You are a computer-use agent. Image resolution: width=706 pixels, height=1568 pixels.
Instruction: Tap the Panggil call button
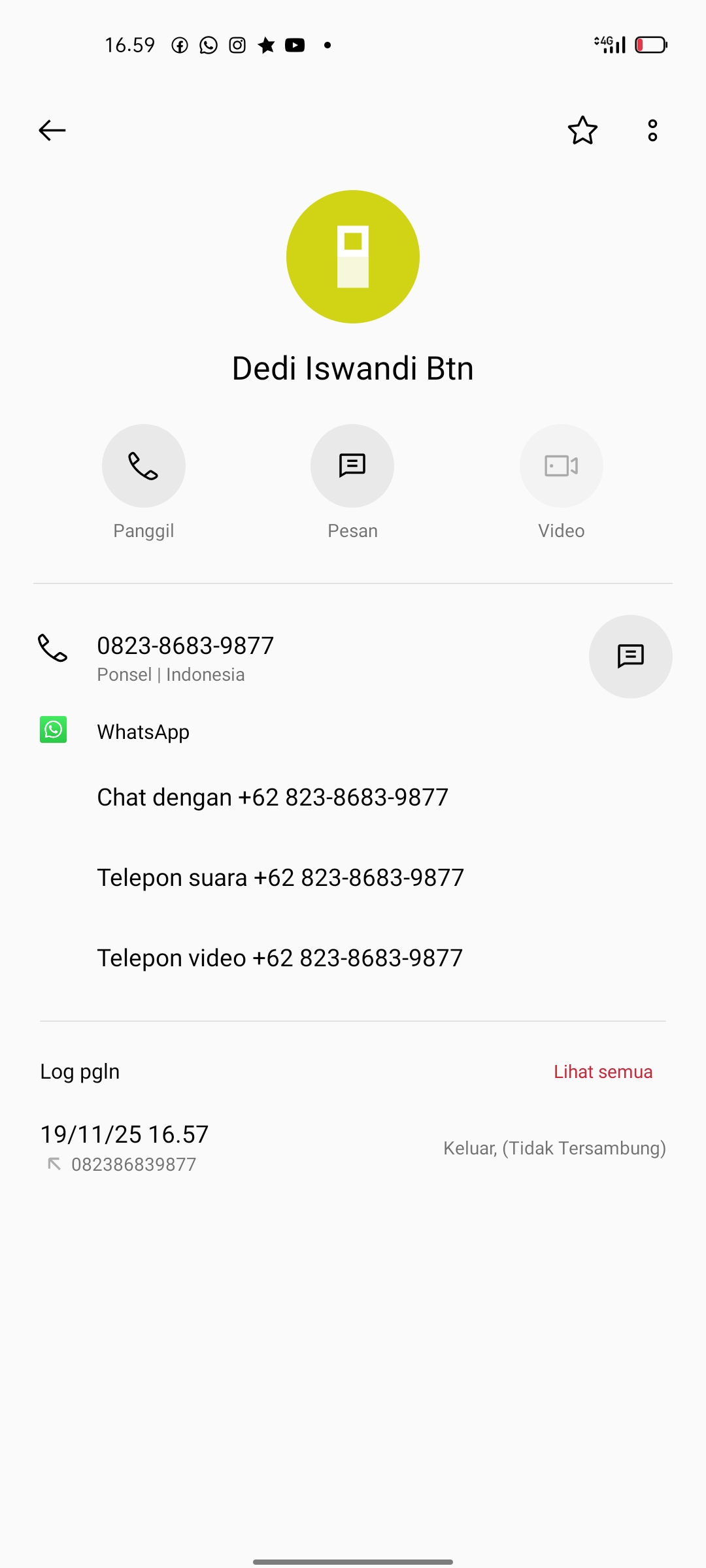coord(144,466)
